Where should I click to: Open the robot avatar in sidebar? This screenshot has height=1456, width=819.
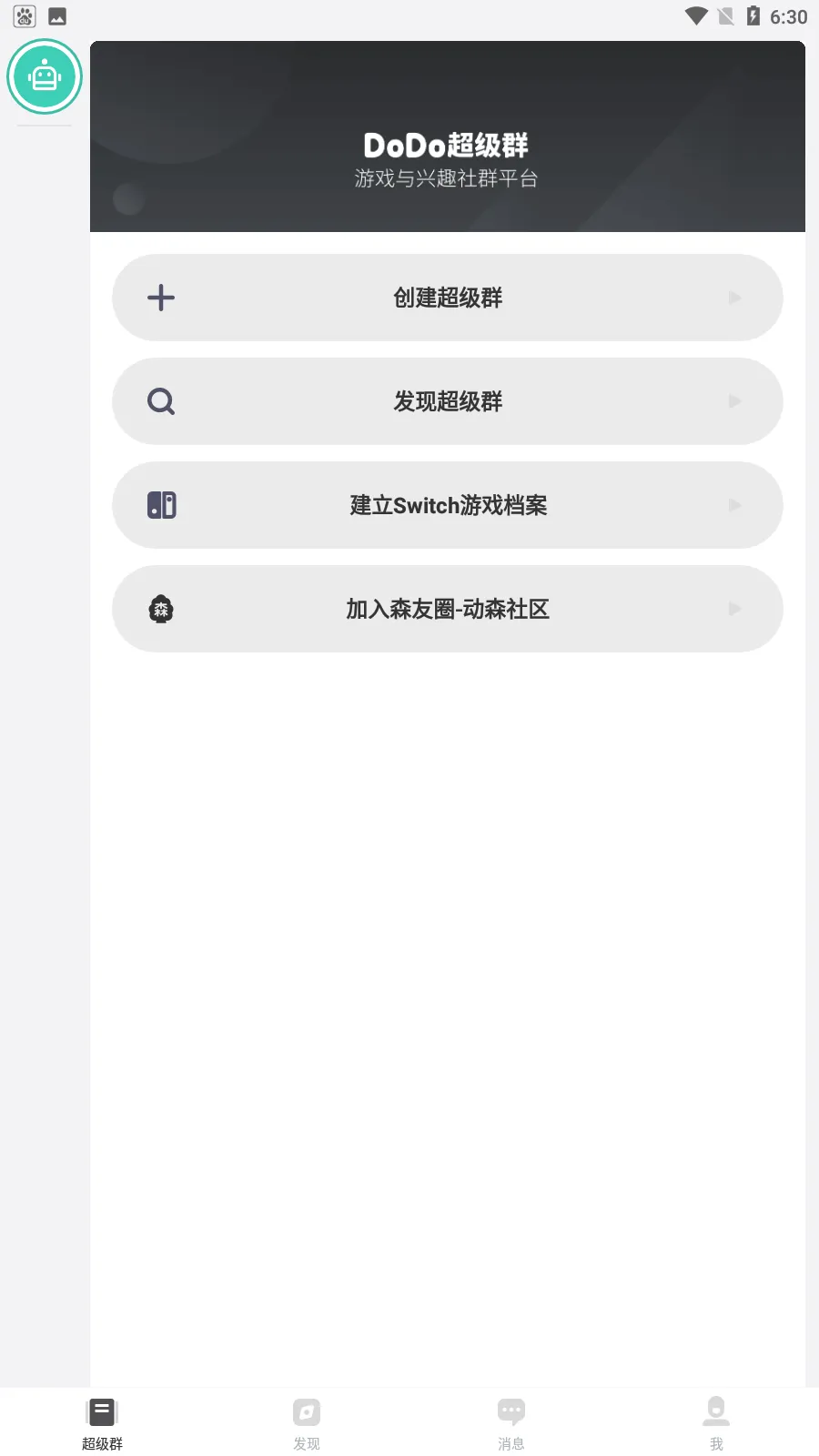(x=45, y=76)
